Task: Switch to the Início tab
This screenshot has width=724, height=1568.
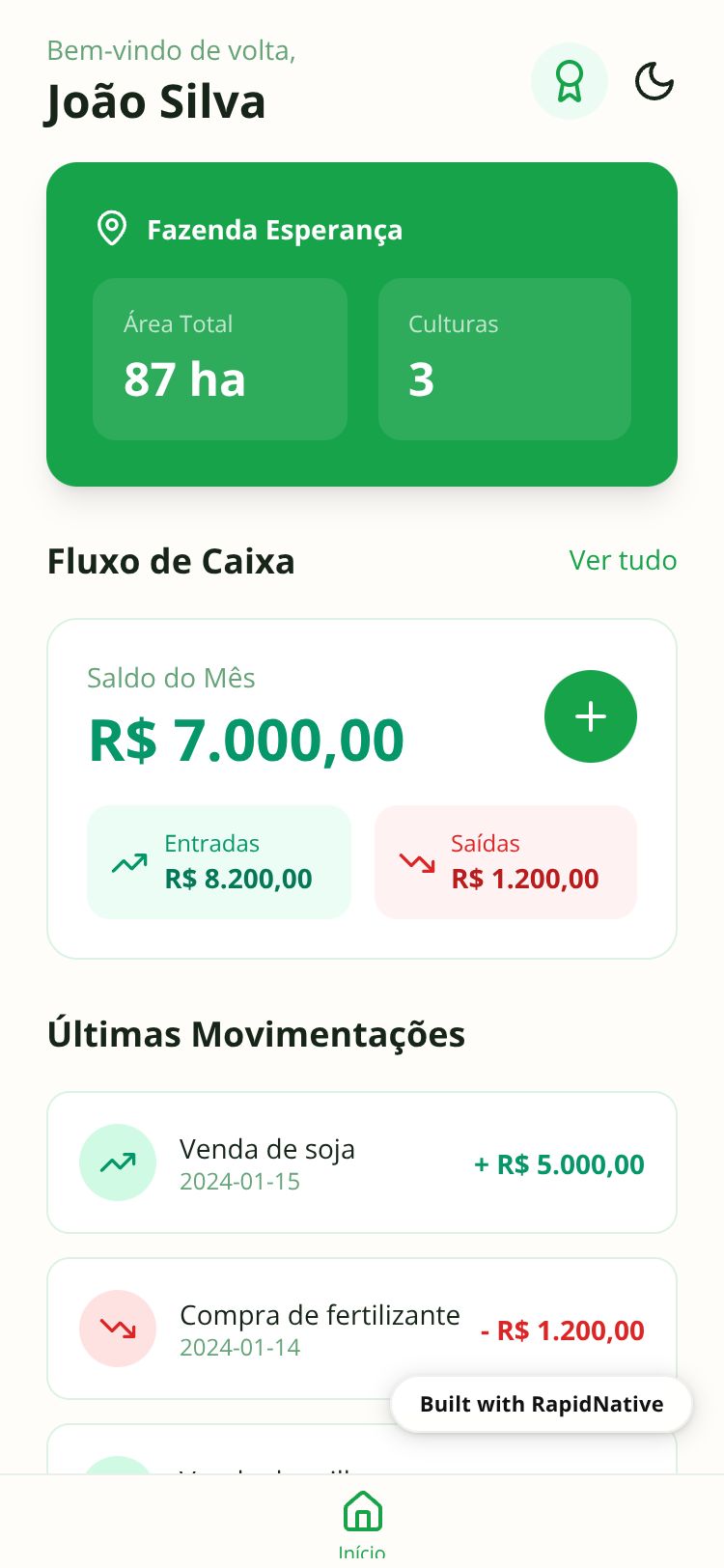Action: pyautogui.click(x=362, y=1522)
